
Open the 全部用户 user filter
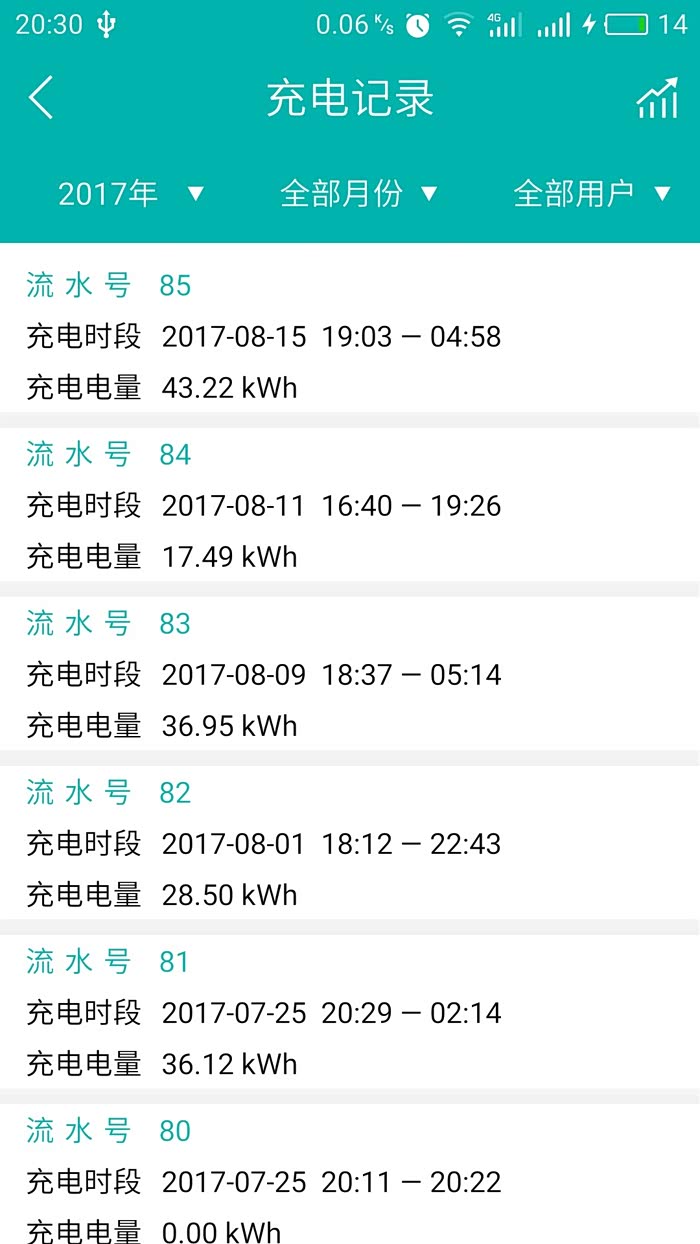click(591, 193)
